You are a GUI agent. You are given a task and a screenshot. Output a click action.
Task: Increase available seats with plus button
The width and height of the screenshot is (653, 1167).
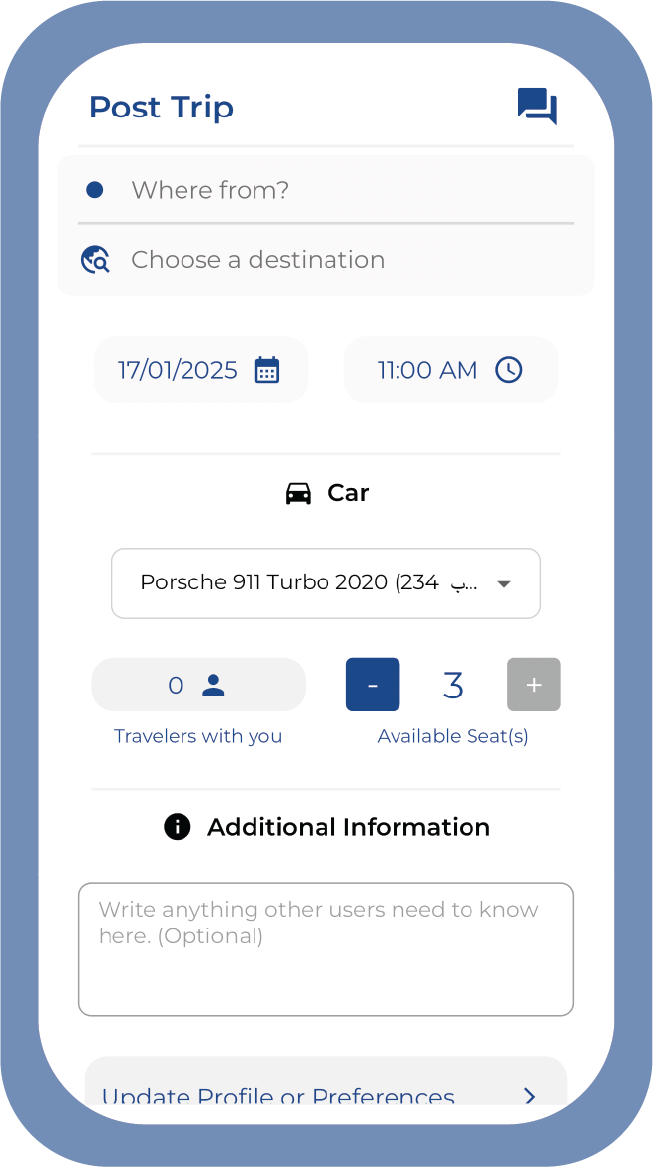coord(533,685)
